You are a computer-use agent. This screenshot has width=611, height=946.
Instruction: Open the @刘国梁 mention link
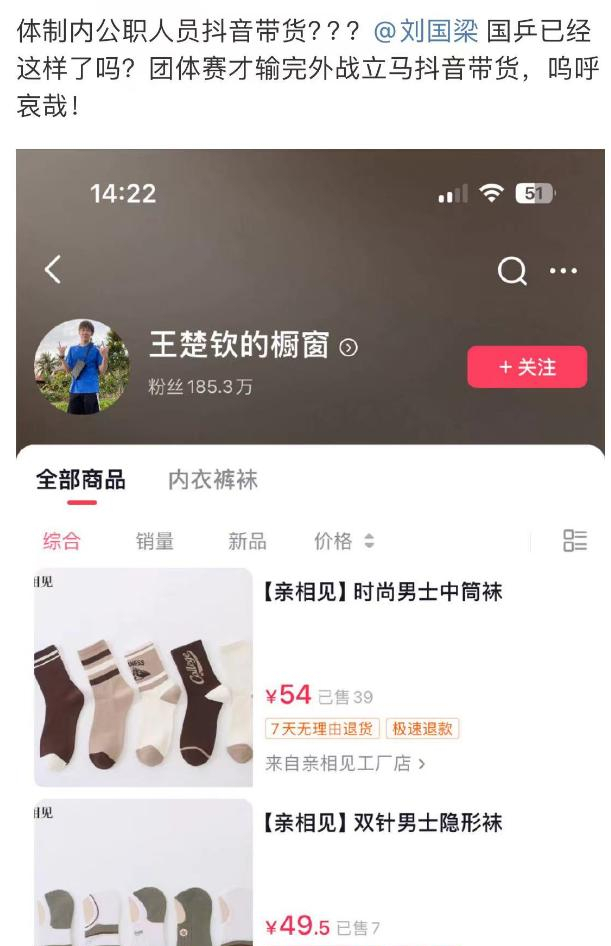pos(426,30)
